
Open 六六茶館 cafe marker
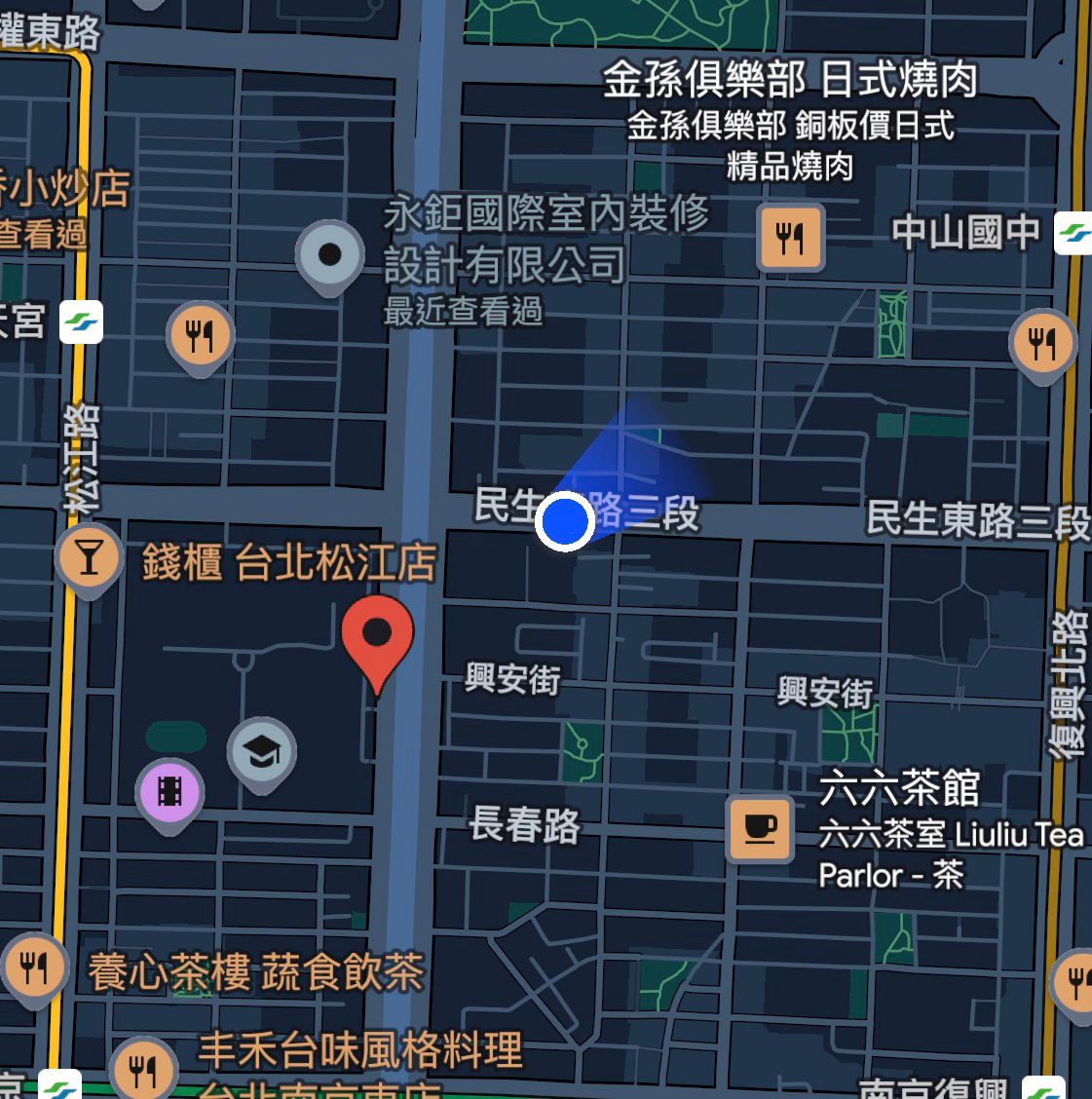(760, 828)
